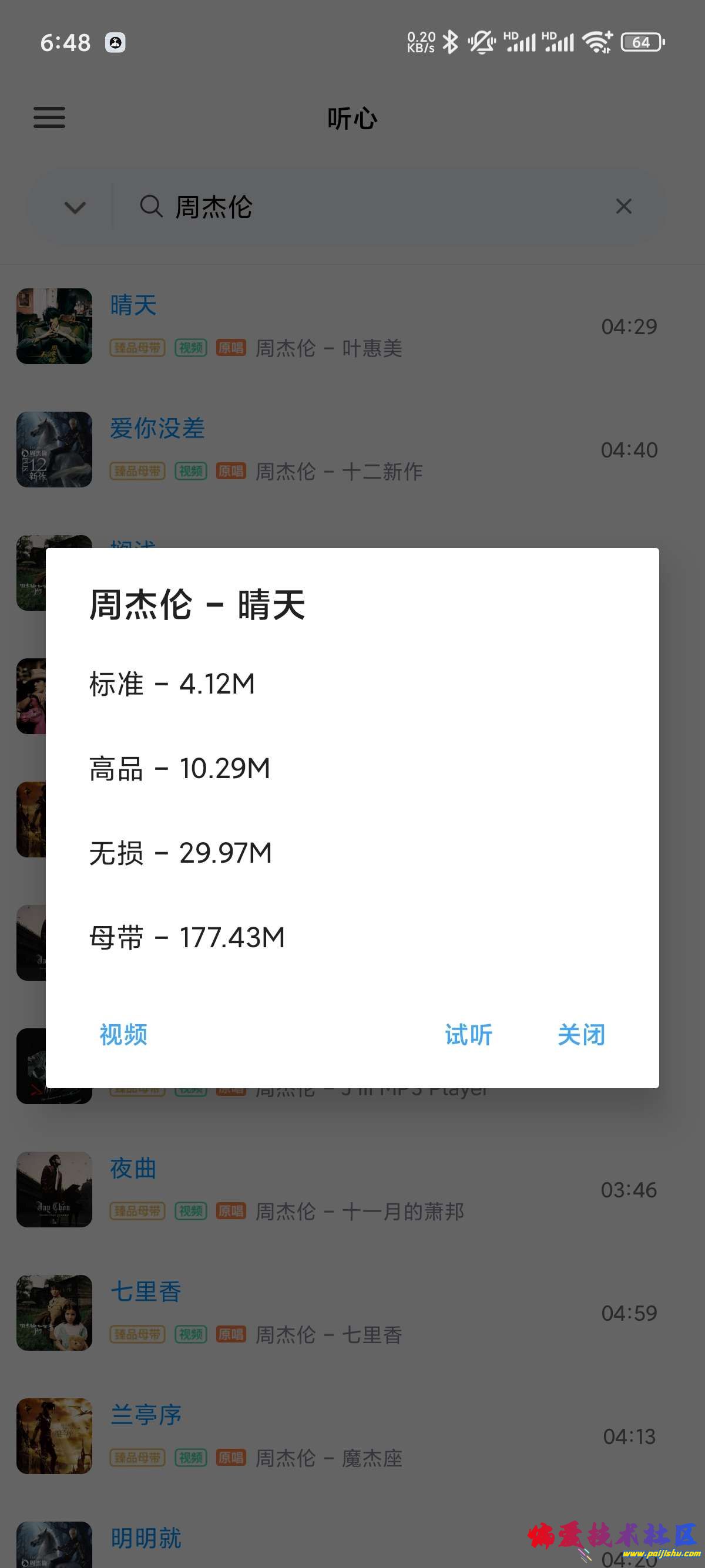Tap the 视频 badge under 七里香
This screenshot has height=1568, width=705.
pyautogui.click(x=189, y=1333)
